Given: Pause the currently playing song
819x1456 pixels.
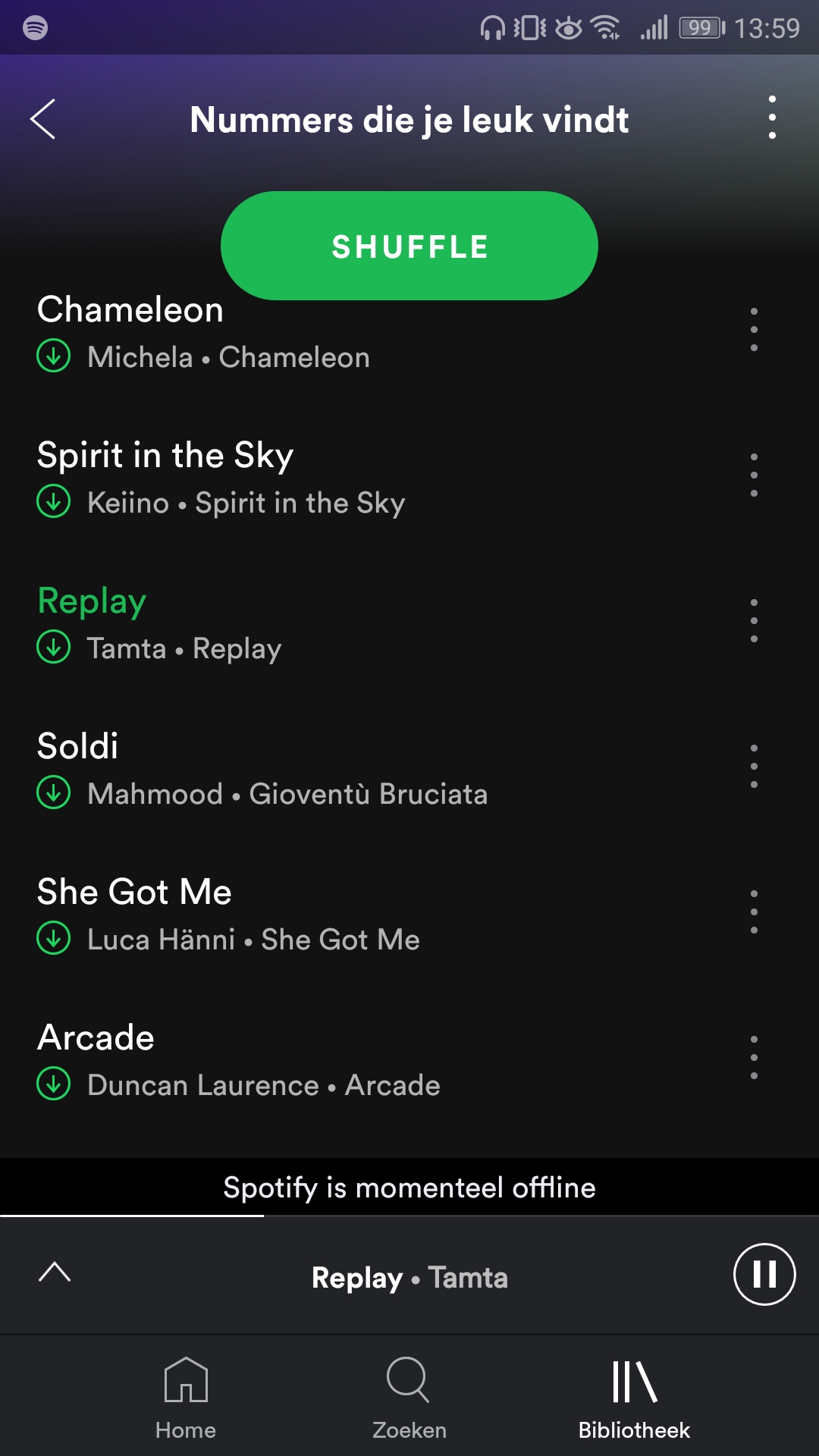Looking at the screenshot, I should (x=764, y=1274).
